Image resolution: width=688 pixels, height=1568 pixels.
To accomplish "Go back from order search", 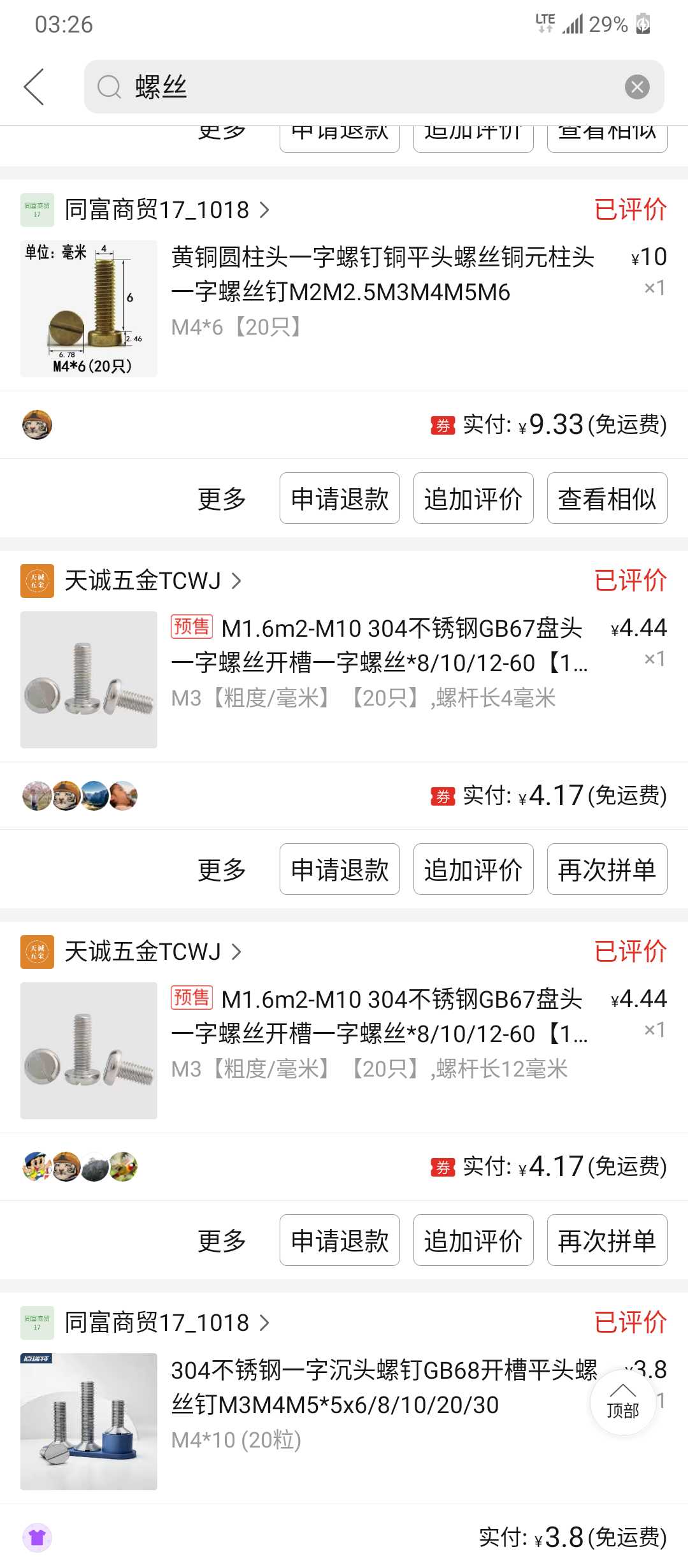I will point(34,87).
